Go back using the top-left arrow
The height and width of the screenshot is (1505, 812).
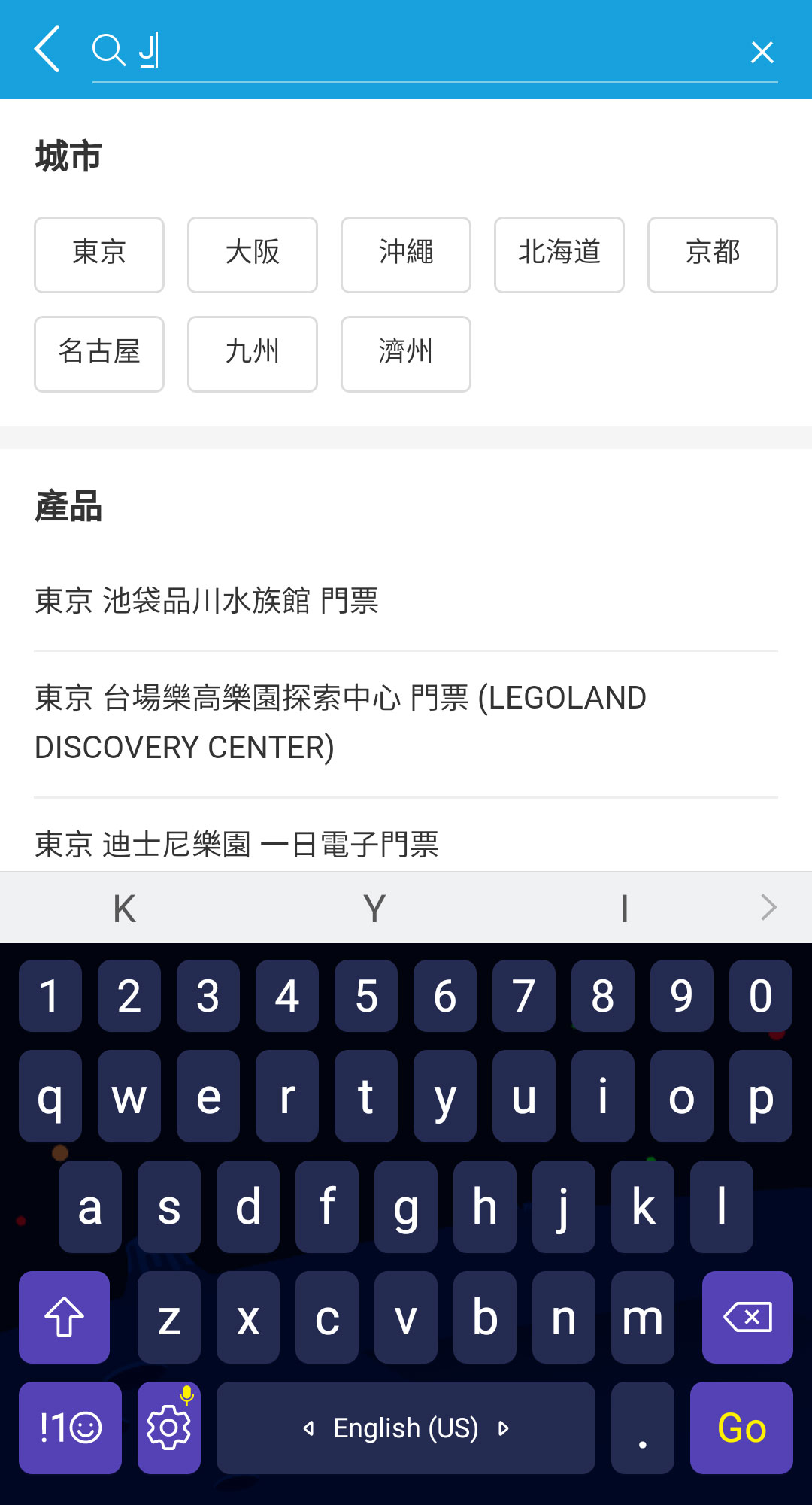[x=47, y=50]
